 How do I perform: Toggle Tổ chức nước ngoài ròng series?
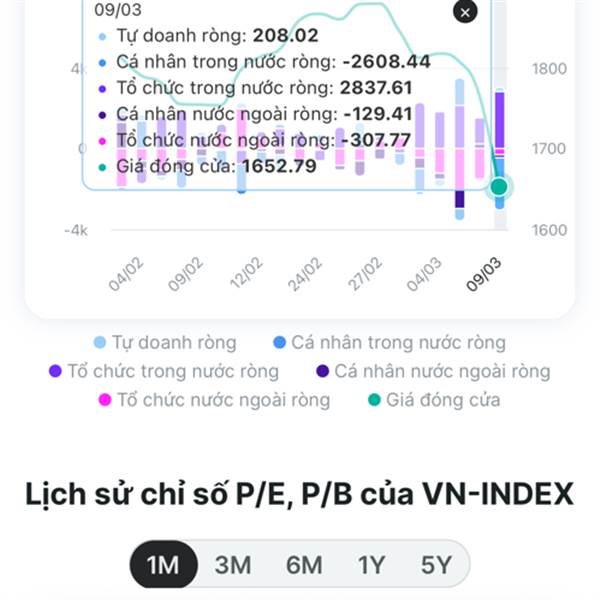213,400
